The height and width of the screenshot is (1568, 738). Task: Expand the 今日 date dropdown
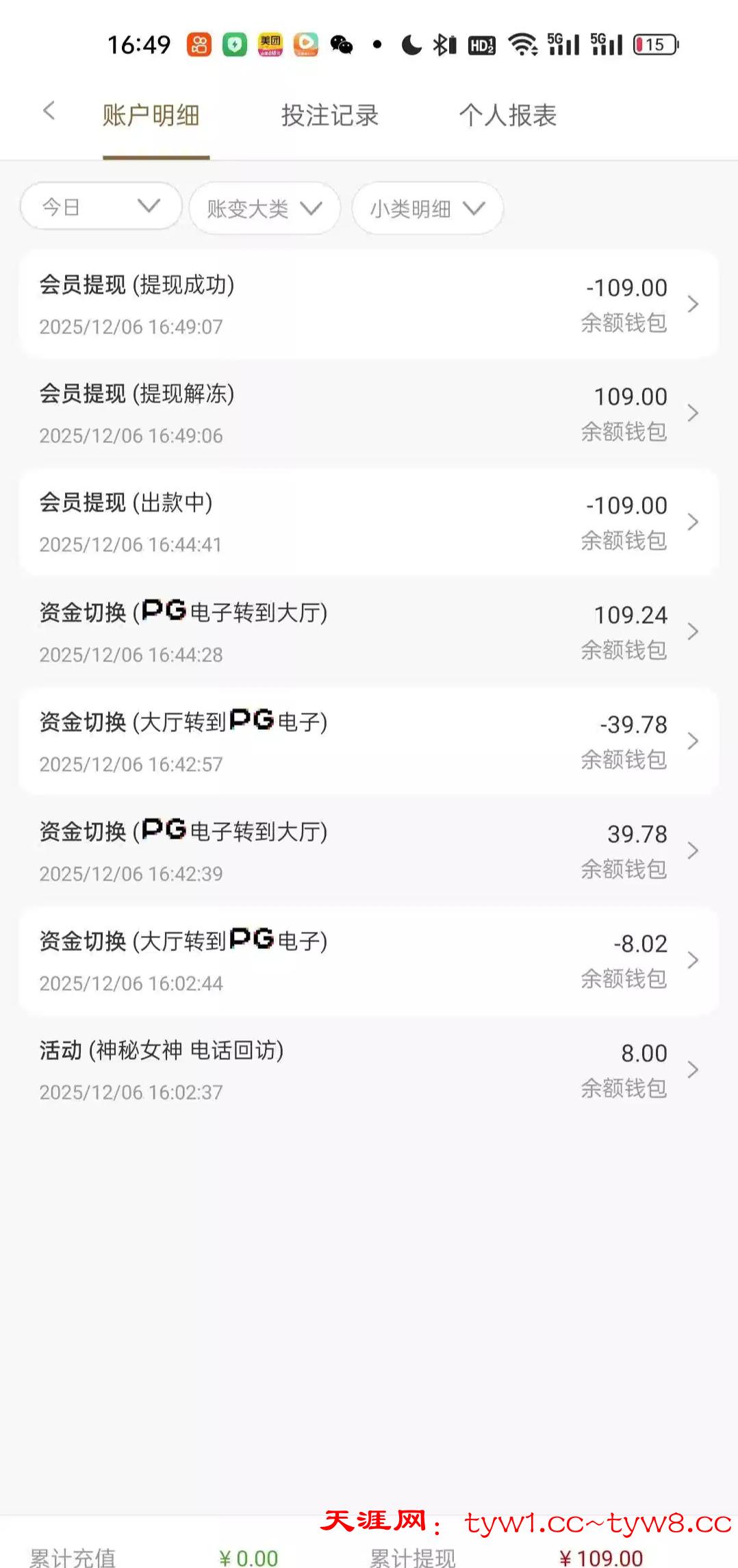(x=101, y=206)
